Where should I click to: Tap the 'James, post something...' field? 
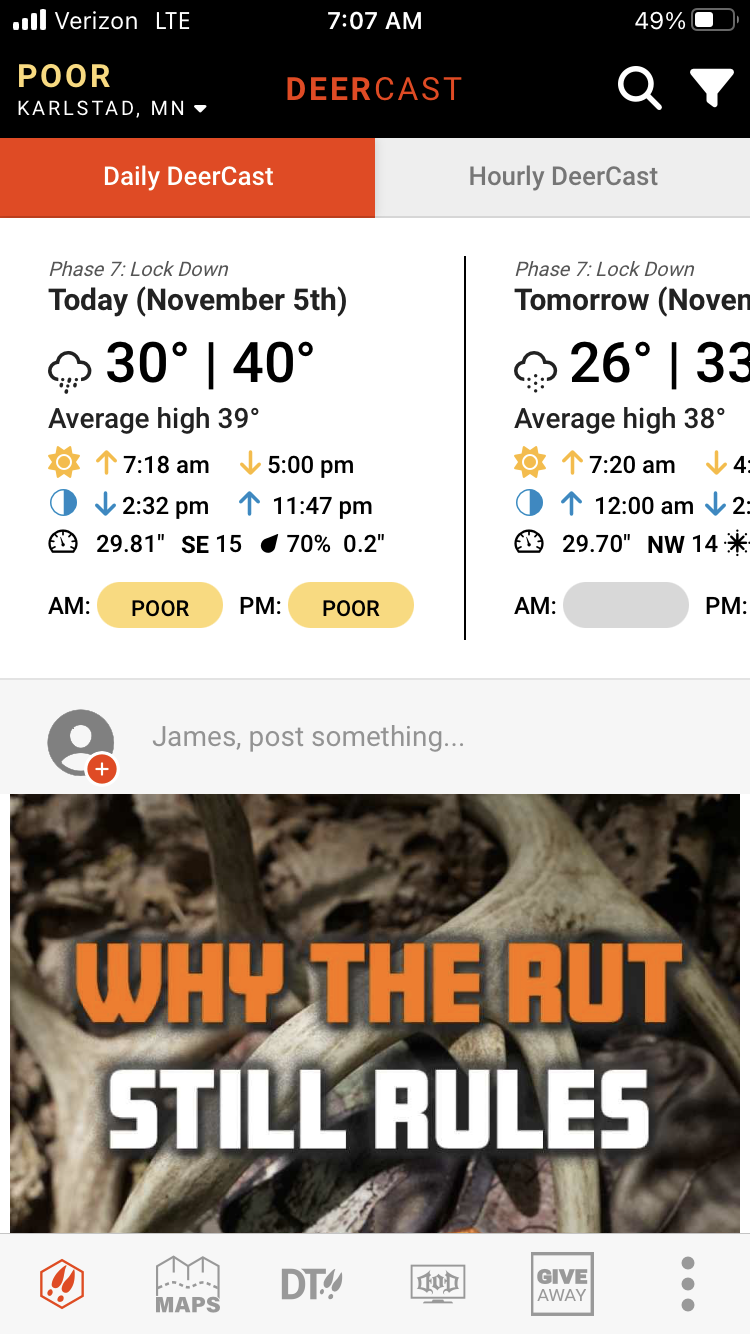pyautogui.click(x=308, y=737)
